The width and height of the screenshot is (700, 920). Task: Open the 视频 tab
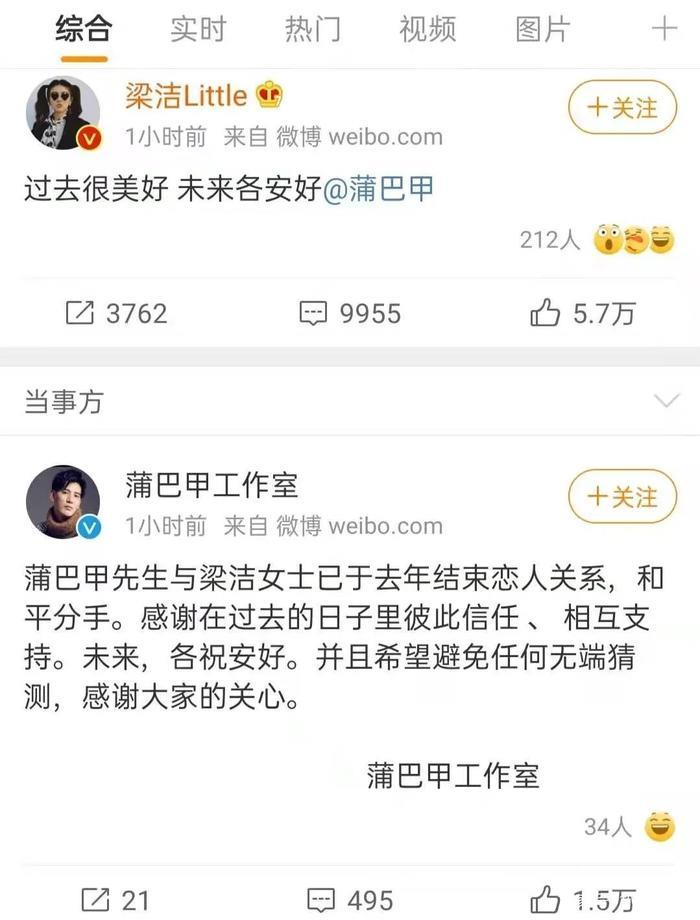tap(427, 29)
